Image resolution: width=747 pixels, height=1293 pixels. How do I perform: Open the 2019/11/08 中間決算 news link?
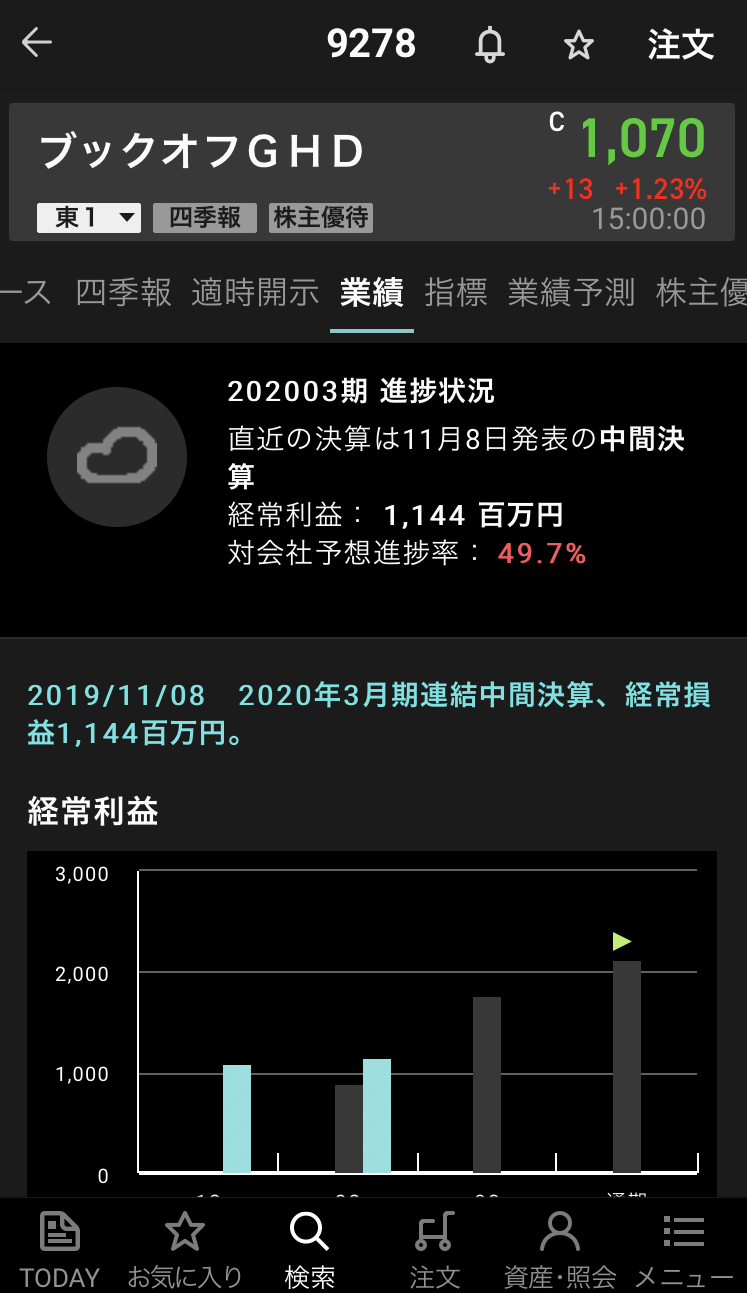tap(369, 714)
